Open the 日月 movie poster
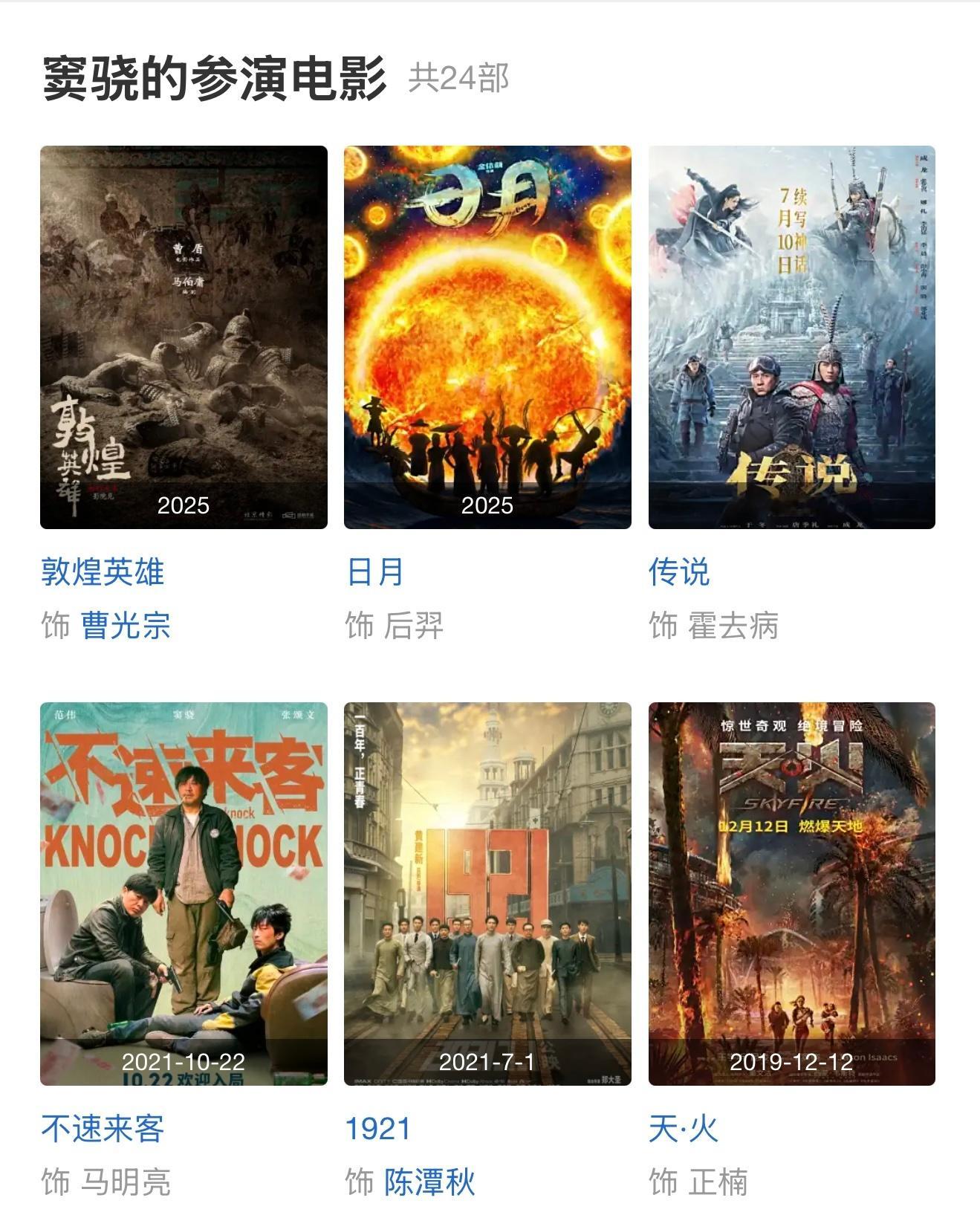 pyautogui.click(x=487, y=337)
